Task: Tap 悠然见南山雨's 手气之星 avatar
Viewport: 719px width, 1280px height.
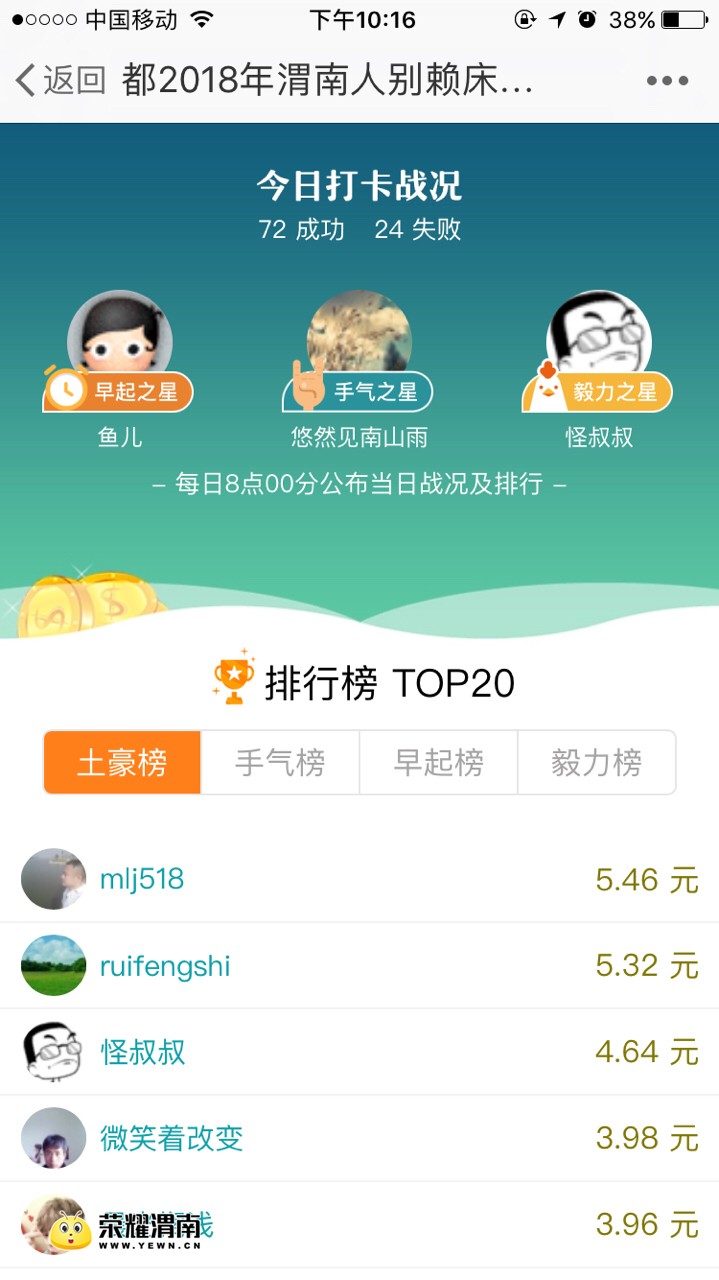Action: (x=359, y=342)
